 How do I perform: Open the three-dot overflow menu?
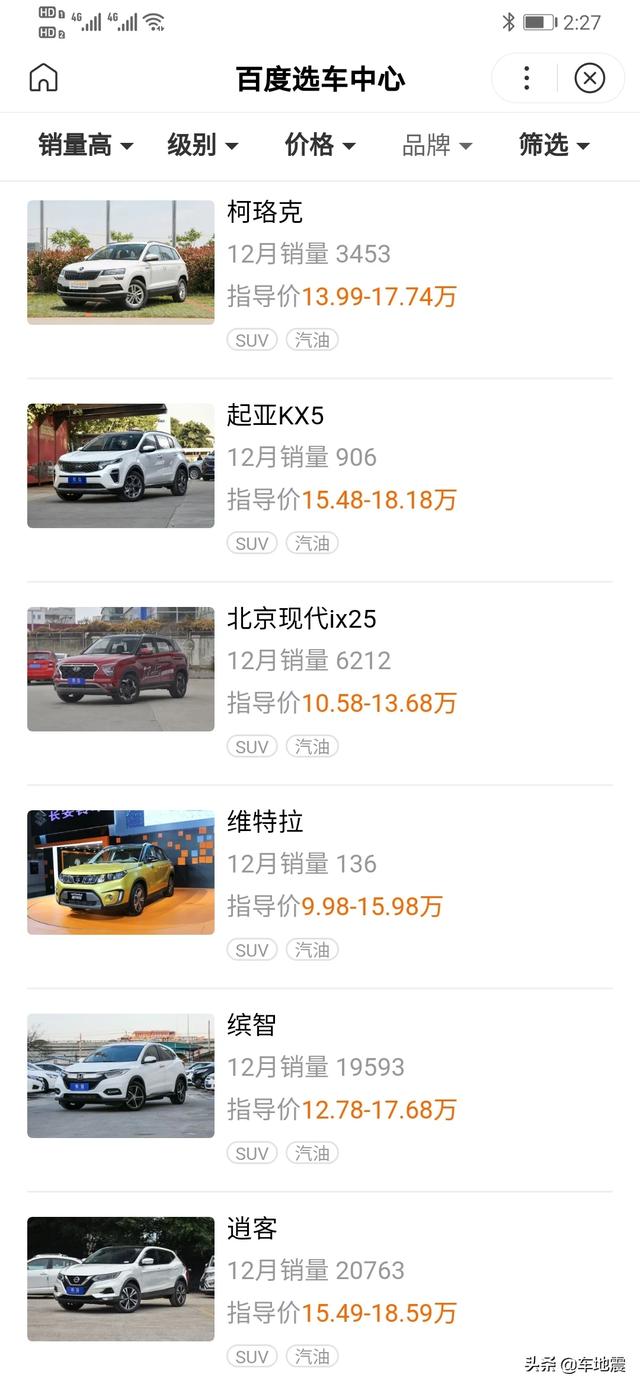click(x=527, y=78)
